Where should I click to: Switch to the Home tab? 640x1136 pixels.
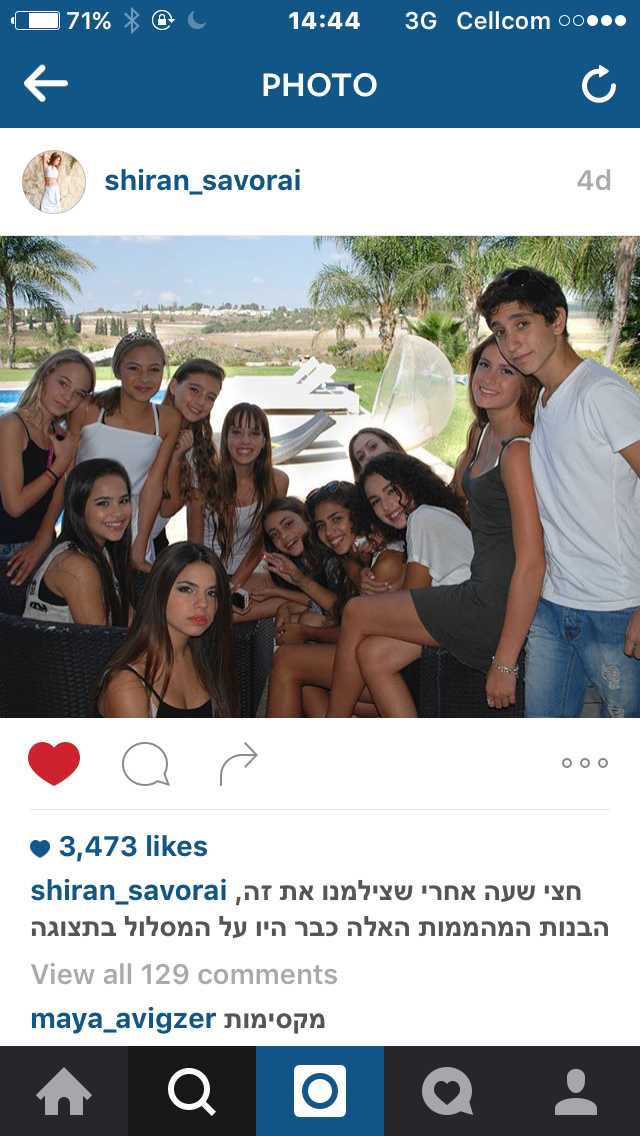[x=64, y=1091]
